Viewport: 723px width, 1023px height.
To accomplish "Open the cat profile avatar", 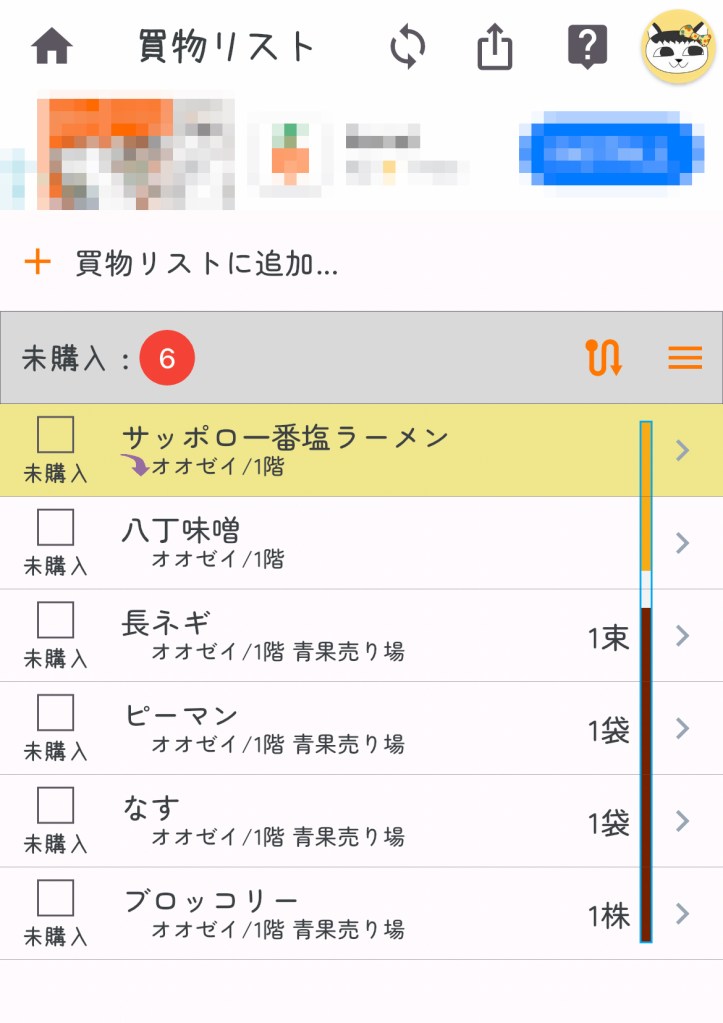I will point(678,47).
